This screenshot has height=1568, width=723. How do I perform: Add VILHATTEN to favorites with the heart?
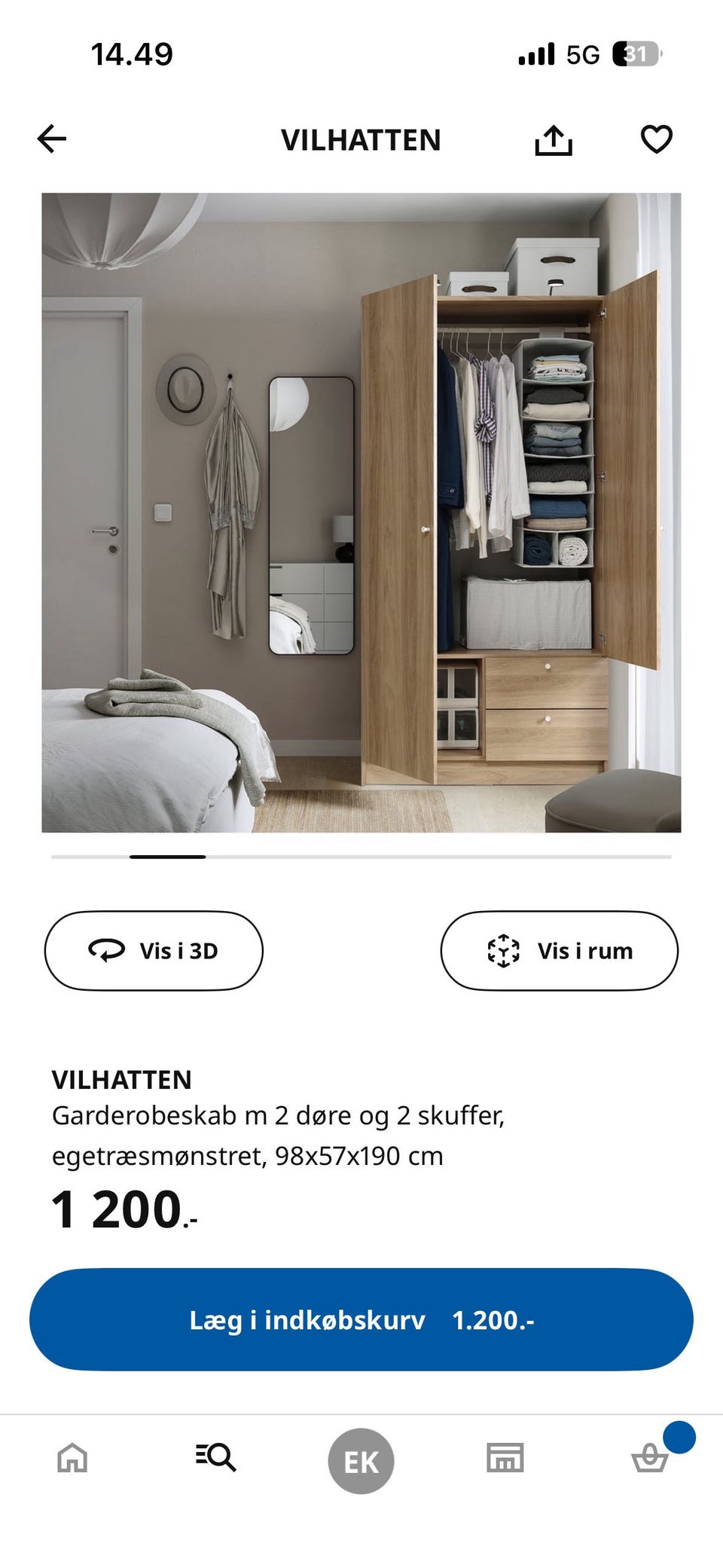(655, 139)
